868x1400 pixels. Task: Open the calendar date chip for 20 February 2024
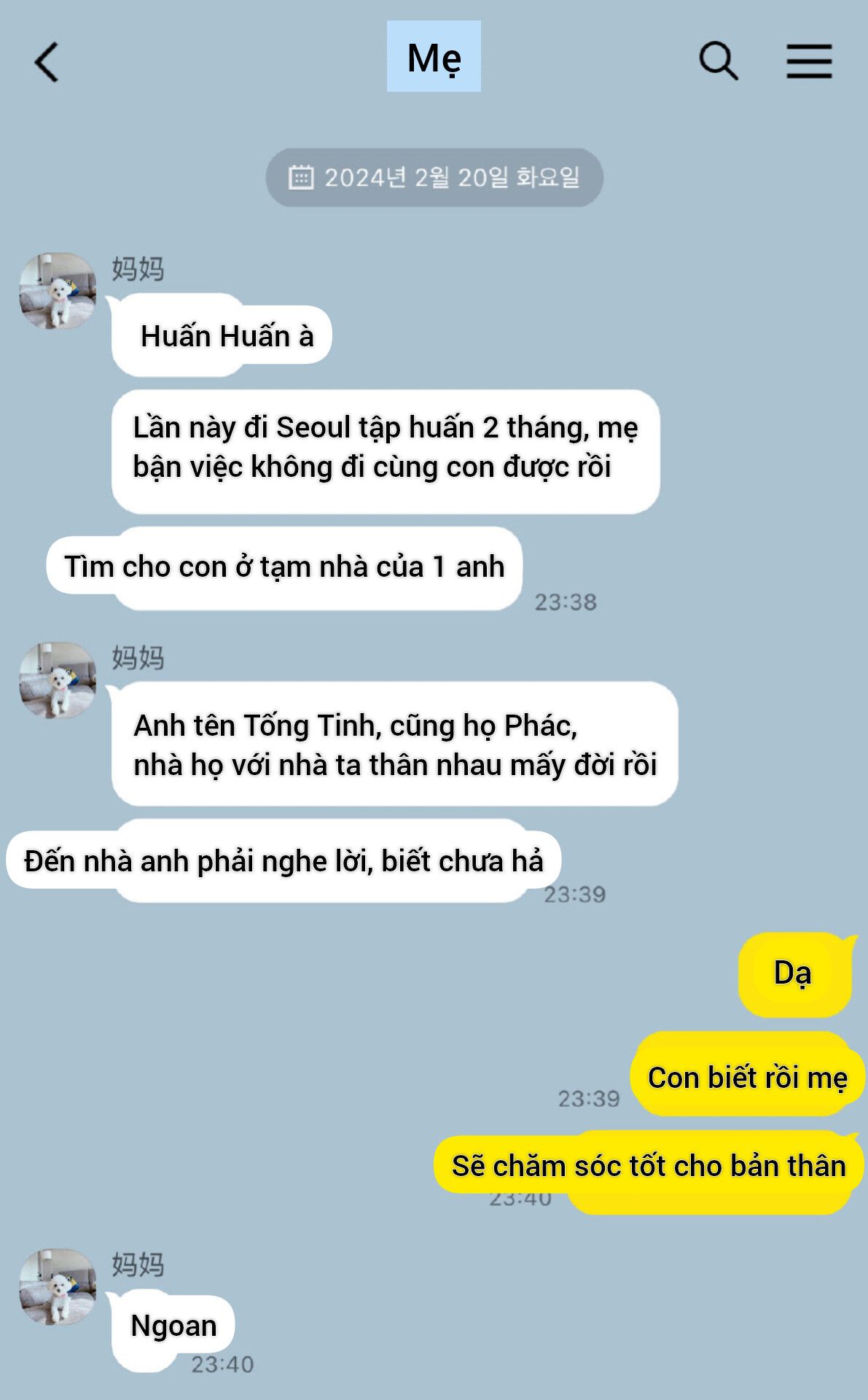(434, 177)
